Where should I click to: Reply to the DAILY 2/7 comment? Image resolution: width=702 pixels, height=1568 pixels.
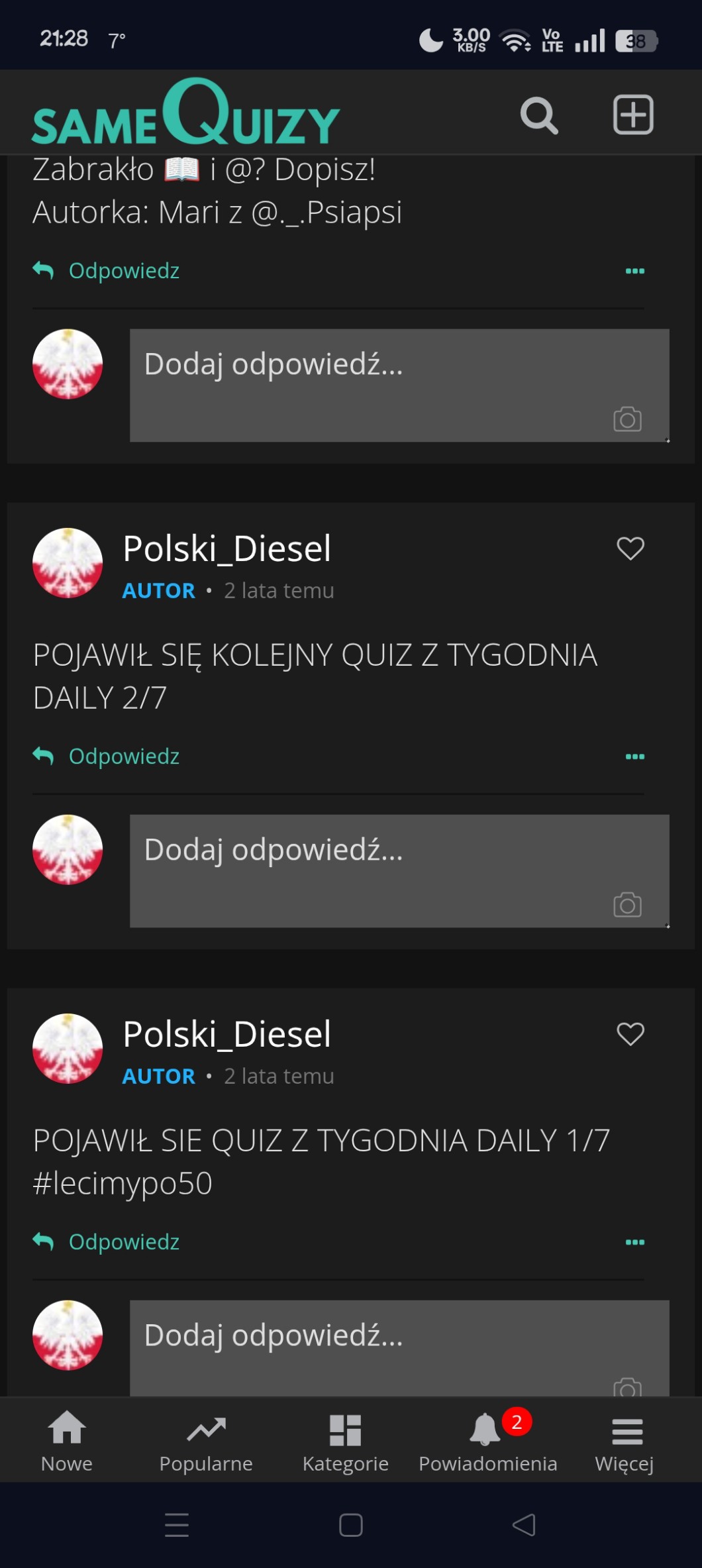107,756
